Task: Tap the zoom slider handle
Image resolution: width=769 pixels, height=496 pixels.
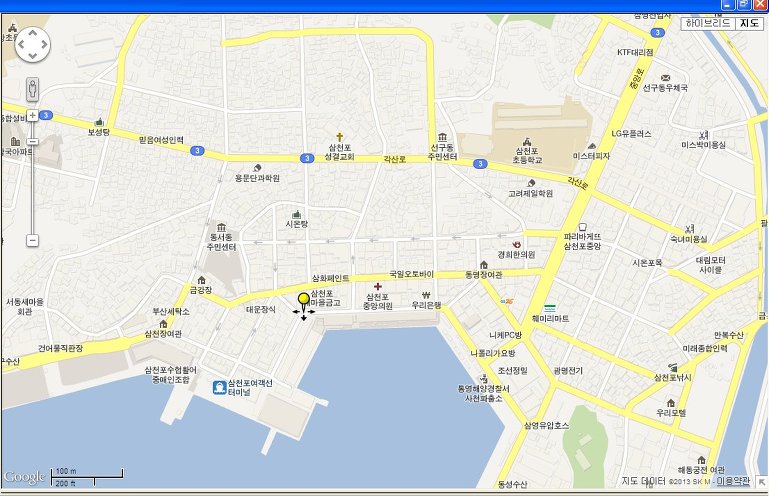Action: (32, 142)
